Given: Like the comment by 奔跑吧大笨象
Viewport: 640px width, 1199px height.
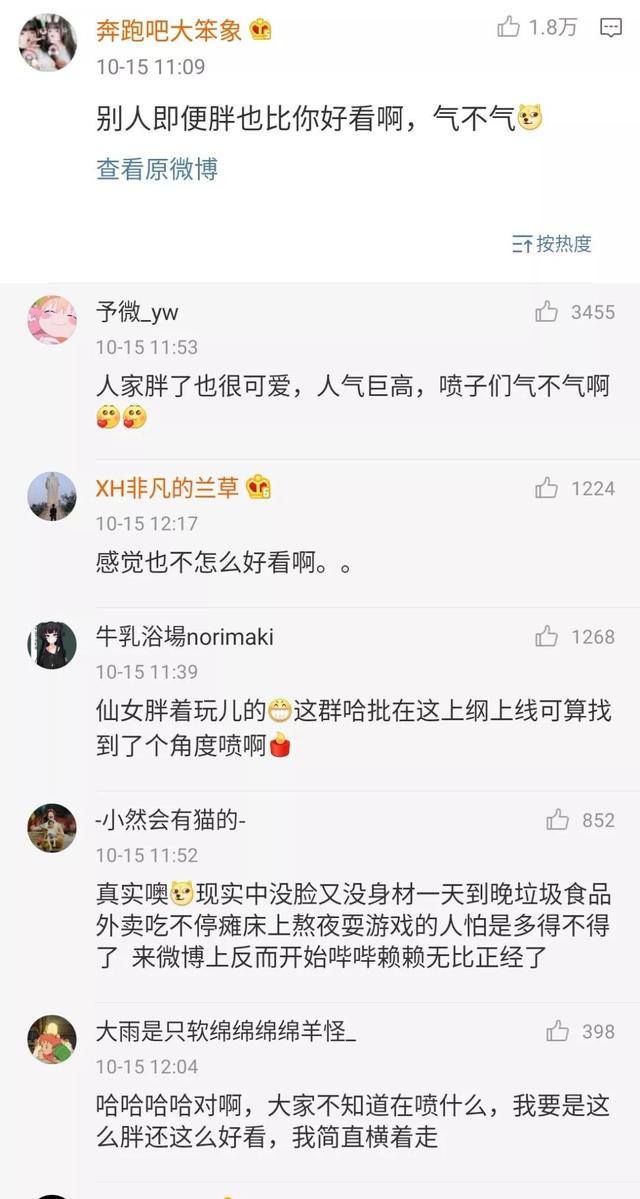Looking at the screenshot, I should point(509,28).
